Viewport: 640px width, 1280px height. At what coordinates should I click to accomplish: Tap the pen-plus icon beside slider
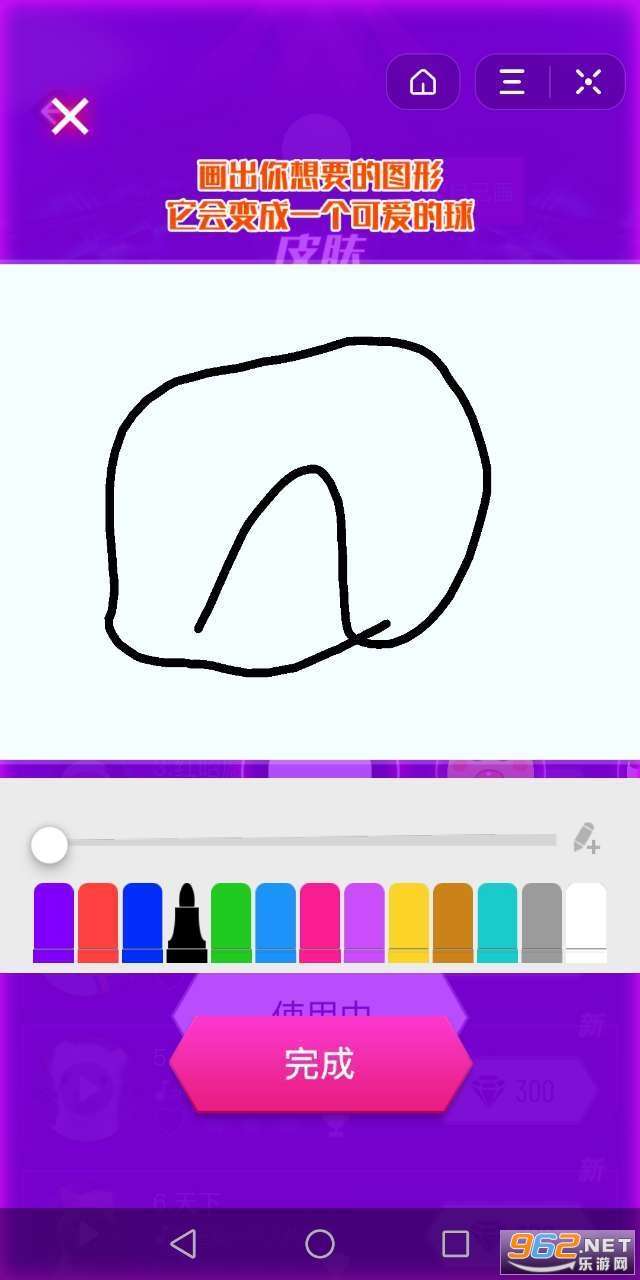tap(586, 838)
